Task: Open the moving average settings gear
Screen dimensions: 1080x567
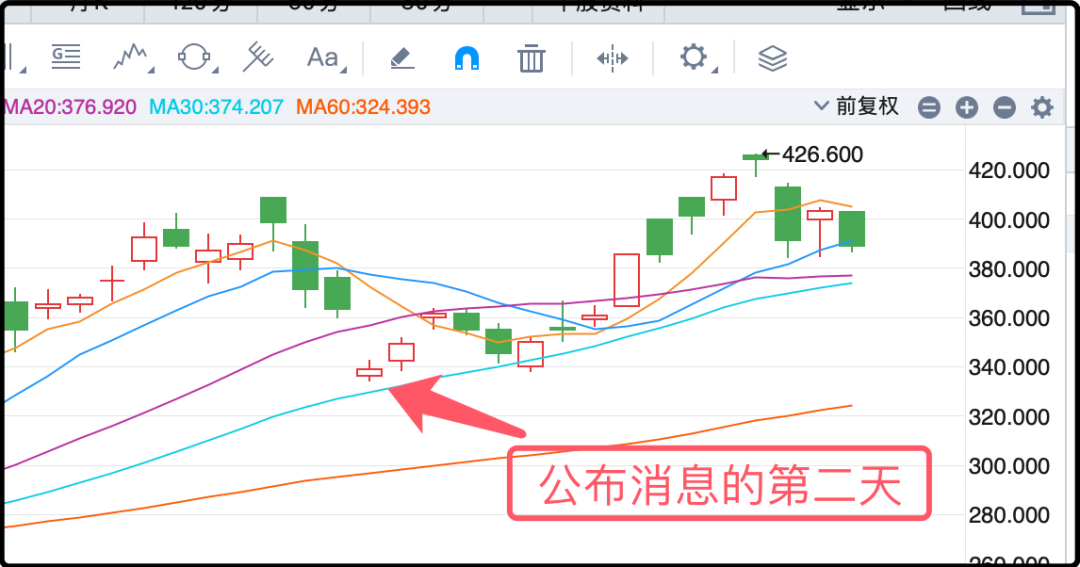Action: [x=1042, y=107]
